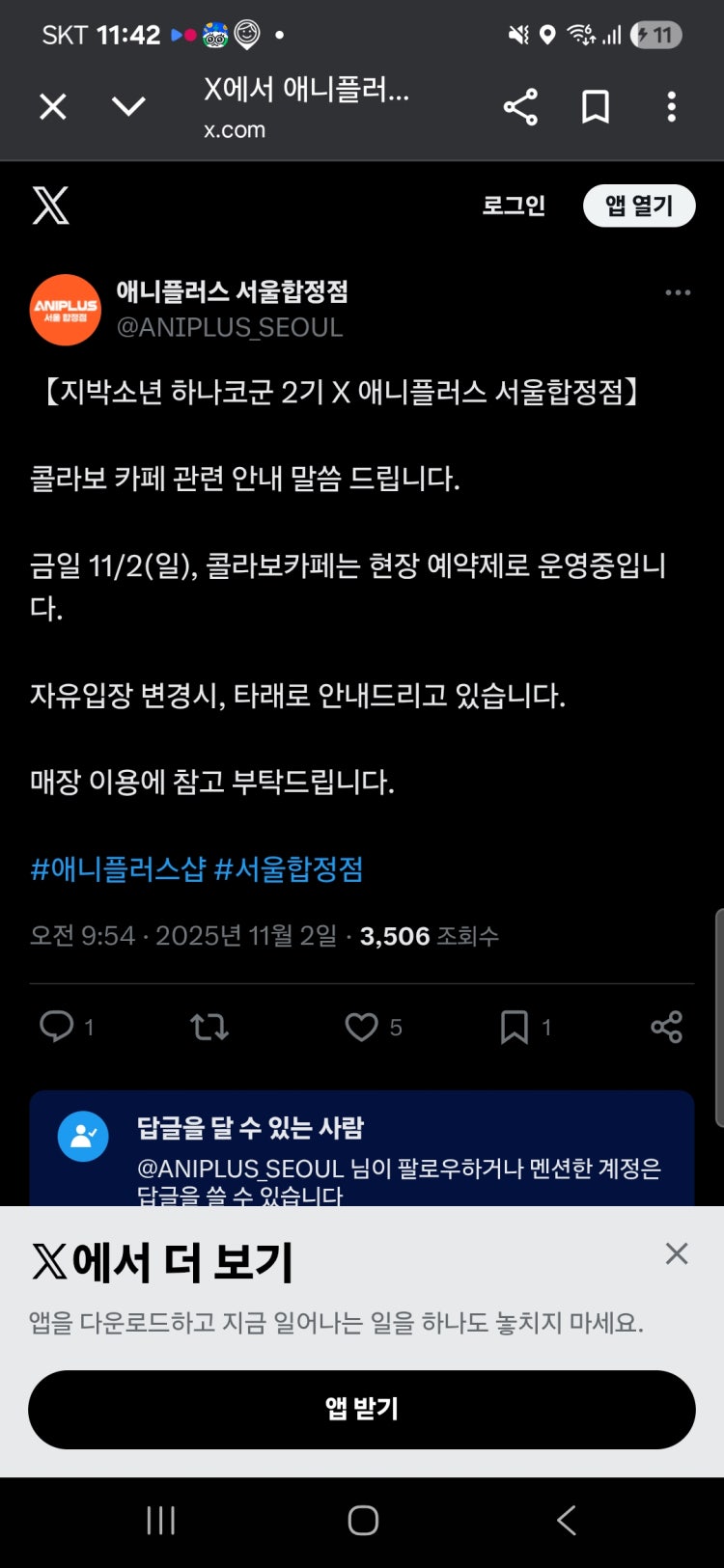Dismiss the X에서 더 보기 banner
Viewport: 724px width, 1568px height.
[x=677, y=1253]
